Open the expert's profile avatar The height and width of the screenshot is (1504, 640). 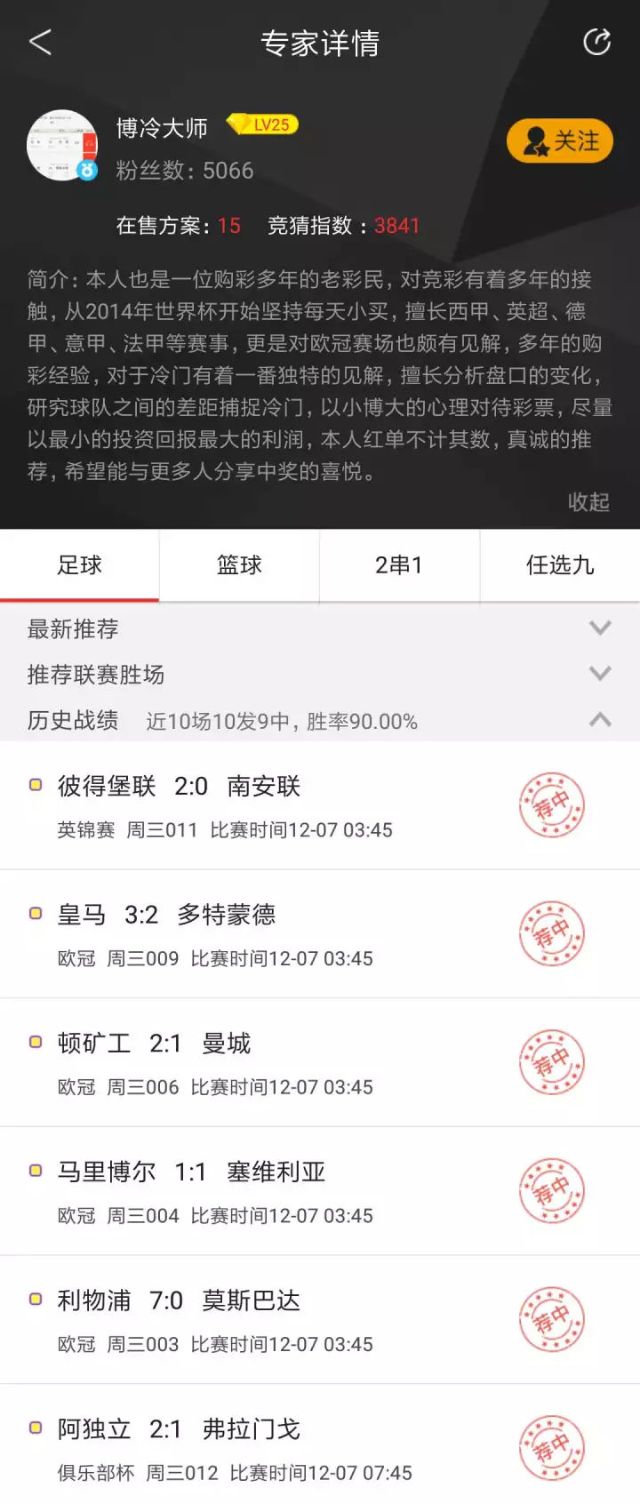[62, 144]
